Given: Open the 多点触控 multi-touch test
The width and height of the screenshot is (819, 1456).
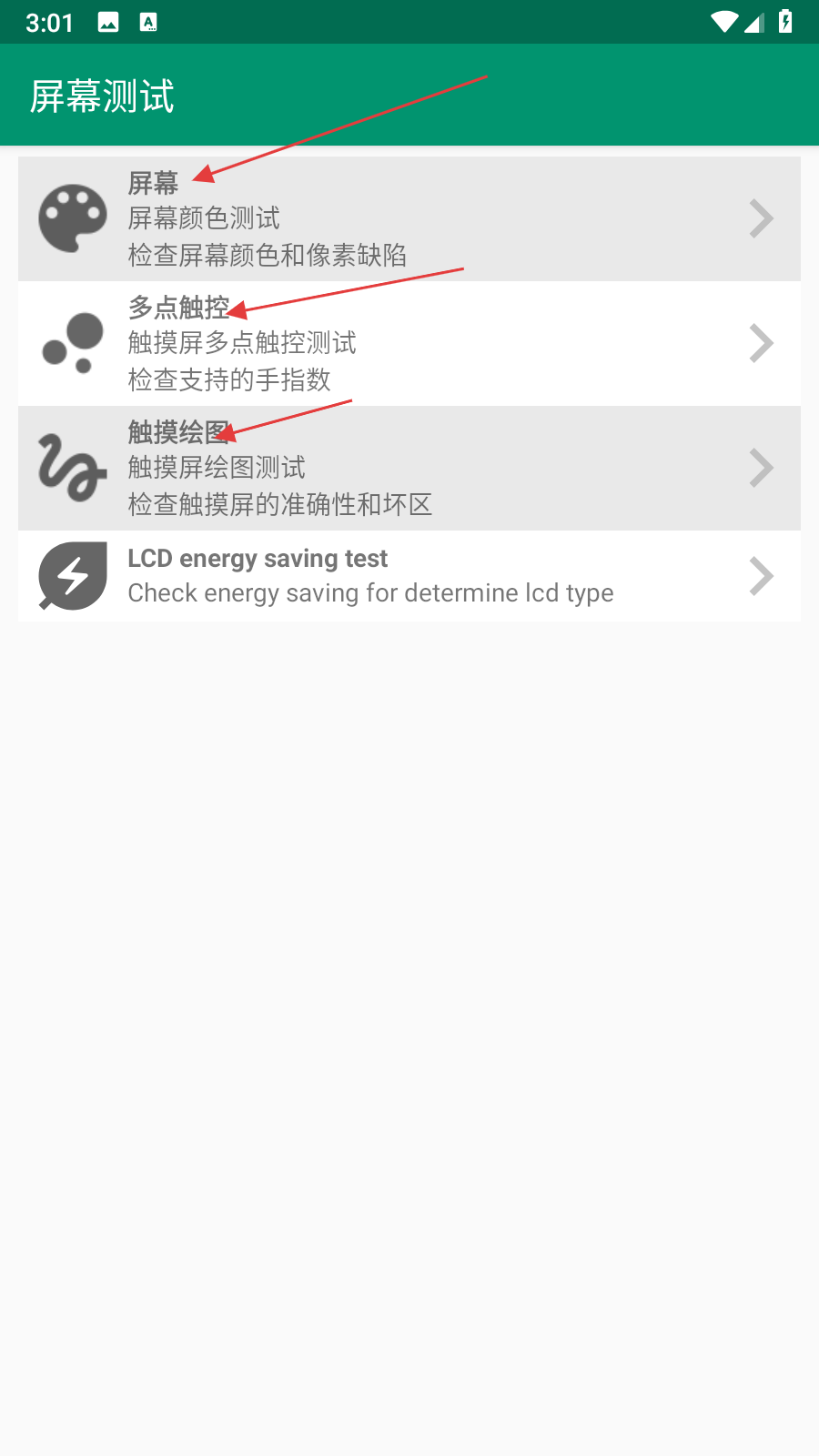Looking at the screenshot, I should click(409, 343).
